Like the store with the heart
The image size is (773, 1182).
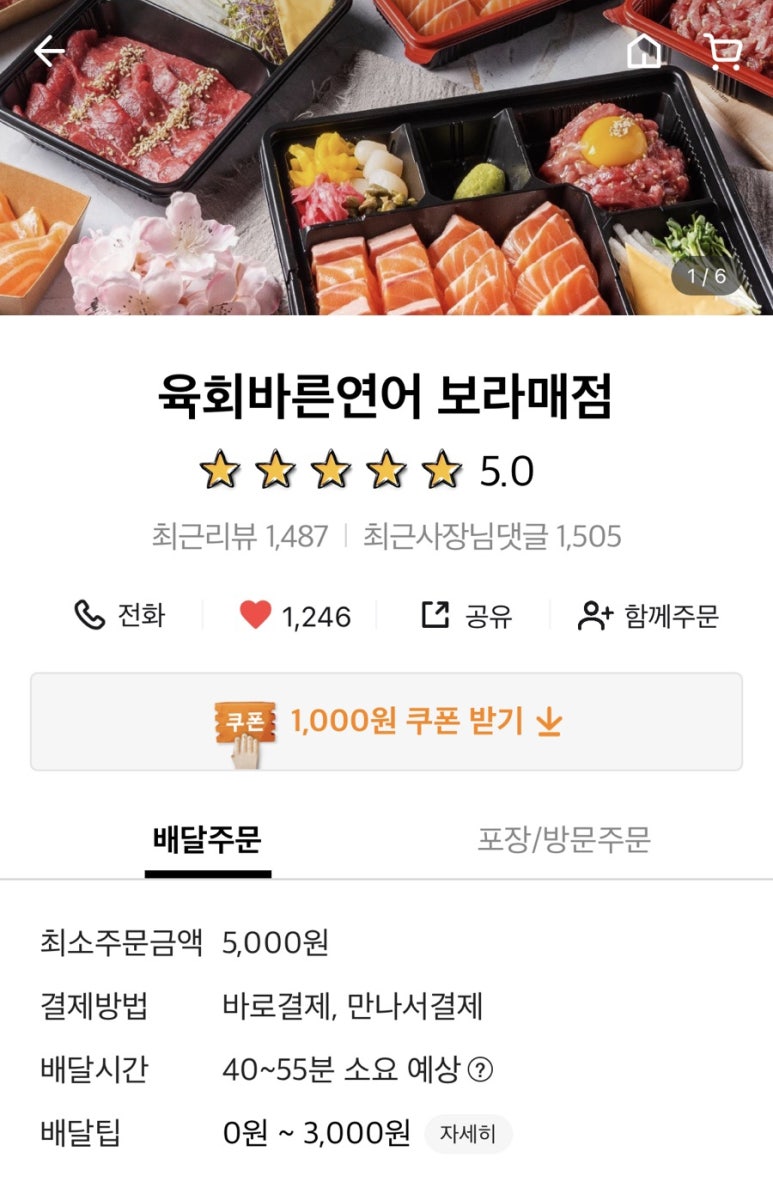click(x=256, y=615)
